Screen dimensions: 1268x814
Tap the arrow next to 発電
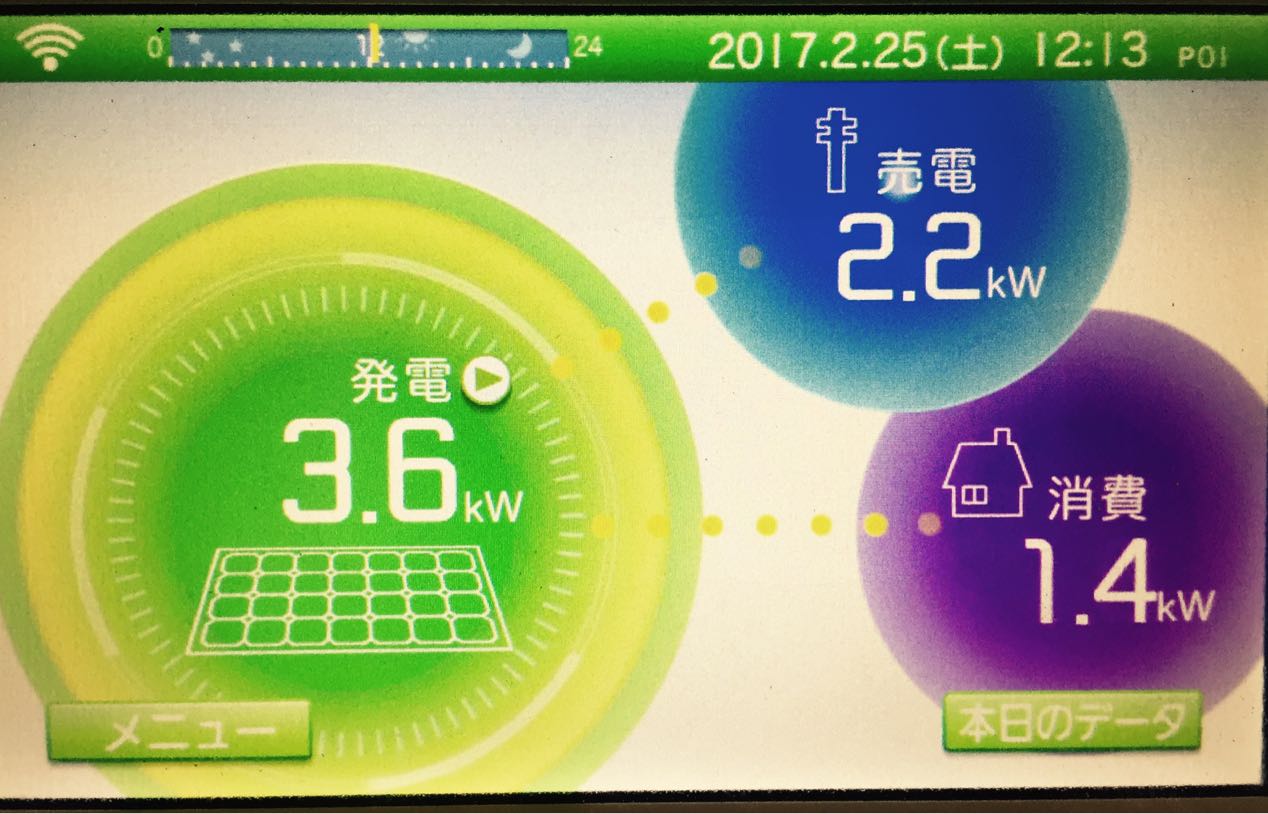(487, 381)
